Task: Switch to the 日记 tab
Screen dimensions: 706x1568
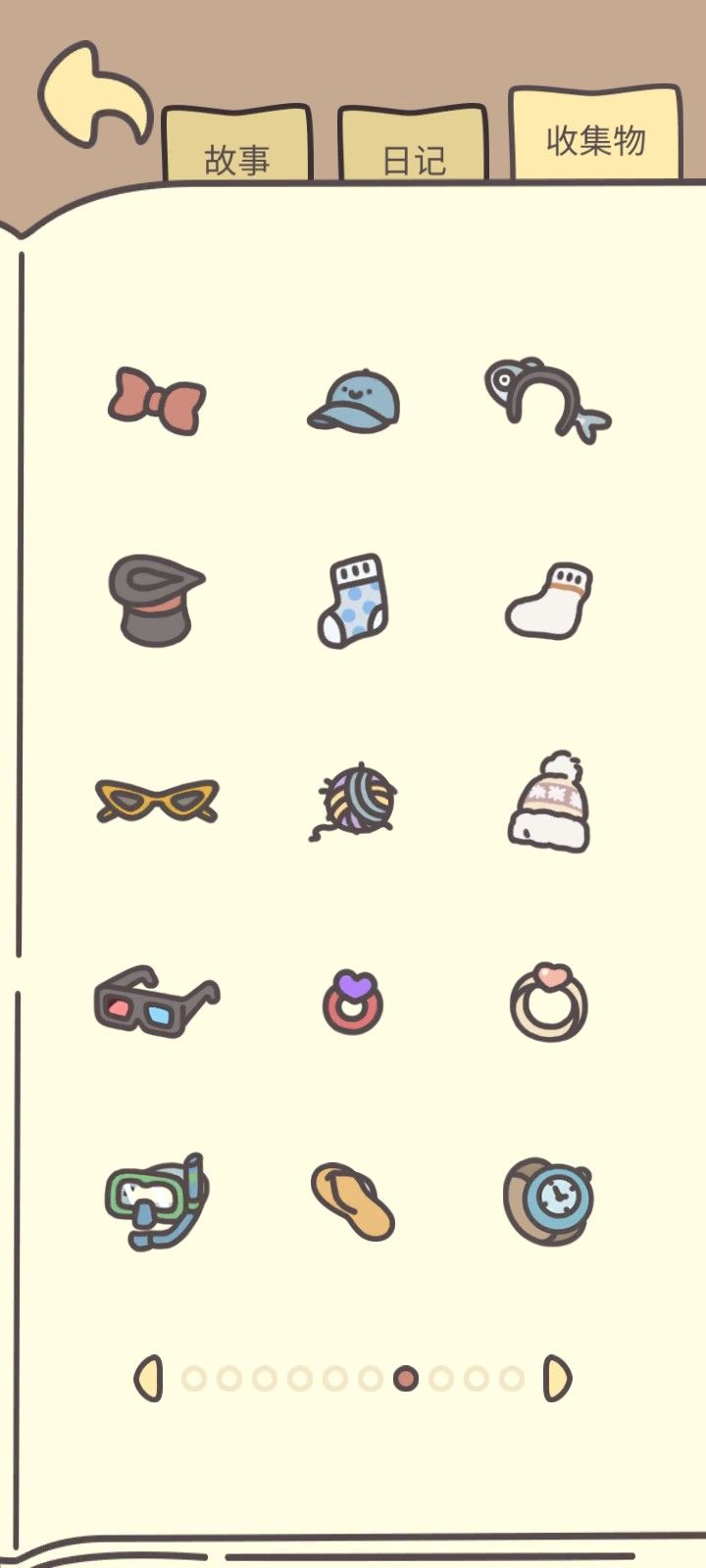Action: [x=413, y=145]
